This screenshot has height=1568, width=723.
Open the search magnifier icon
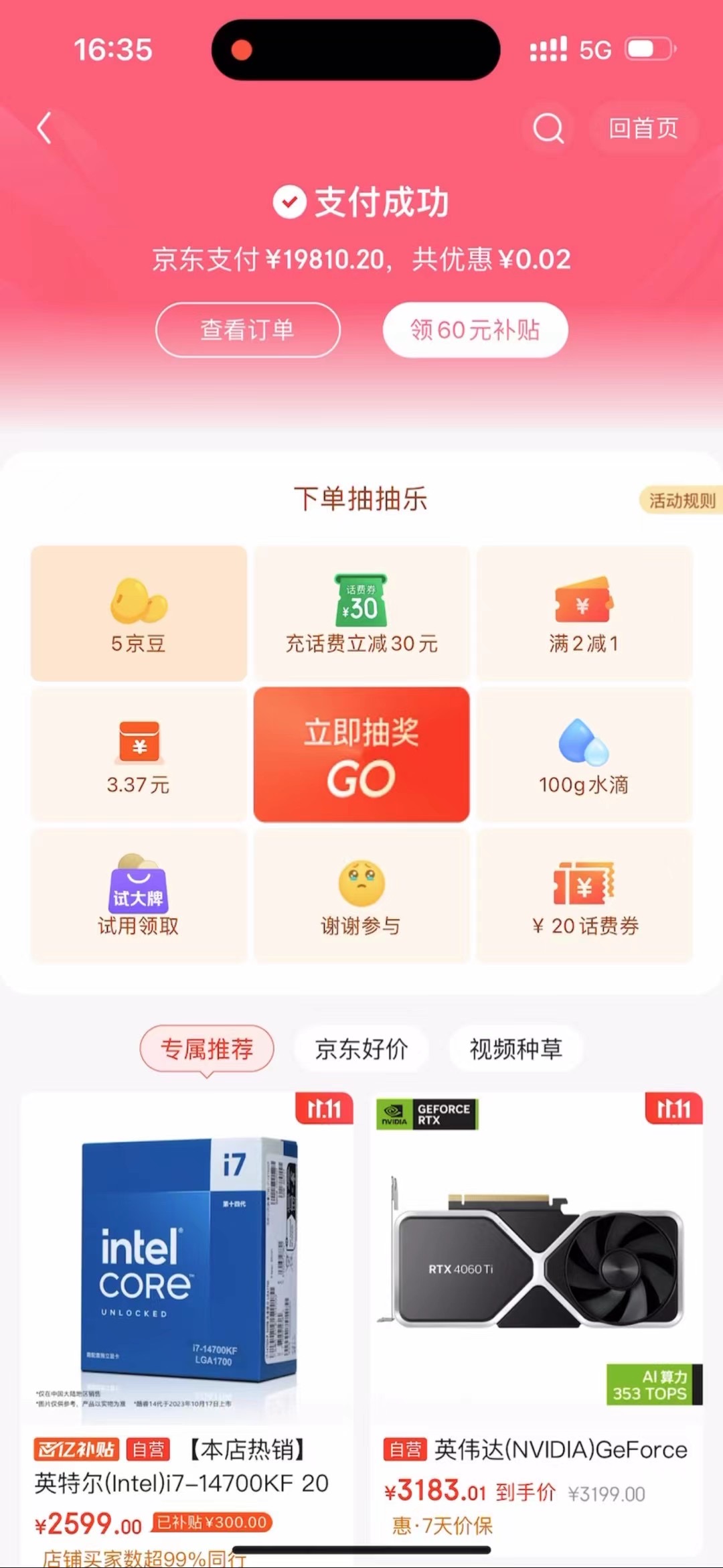(x=548, y=128)
